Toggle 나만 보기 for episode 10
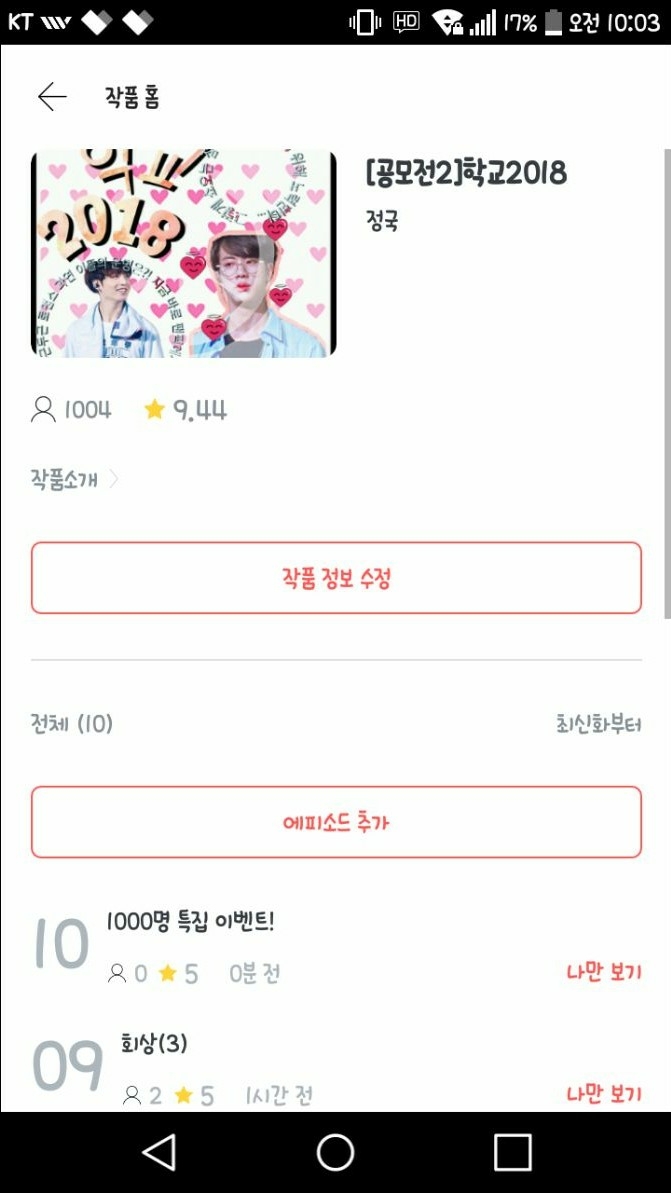 click(603, 972)
